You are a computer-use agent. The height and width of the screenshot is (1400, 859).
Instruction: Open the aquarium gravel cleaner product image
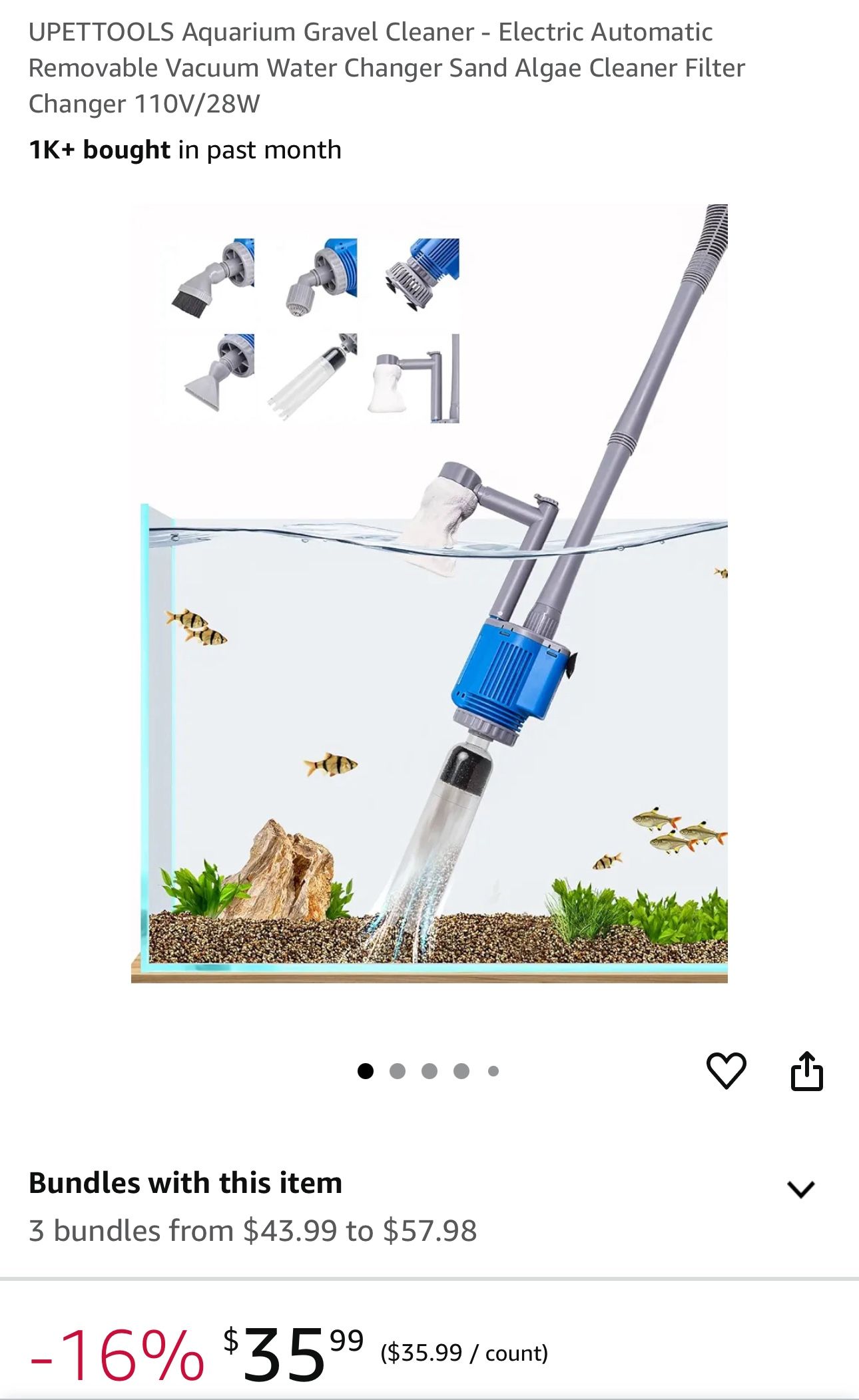(429, 593)
